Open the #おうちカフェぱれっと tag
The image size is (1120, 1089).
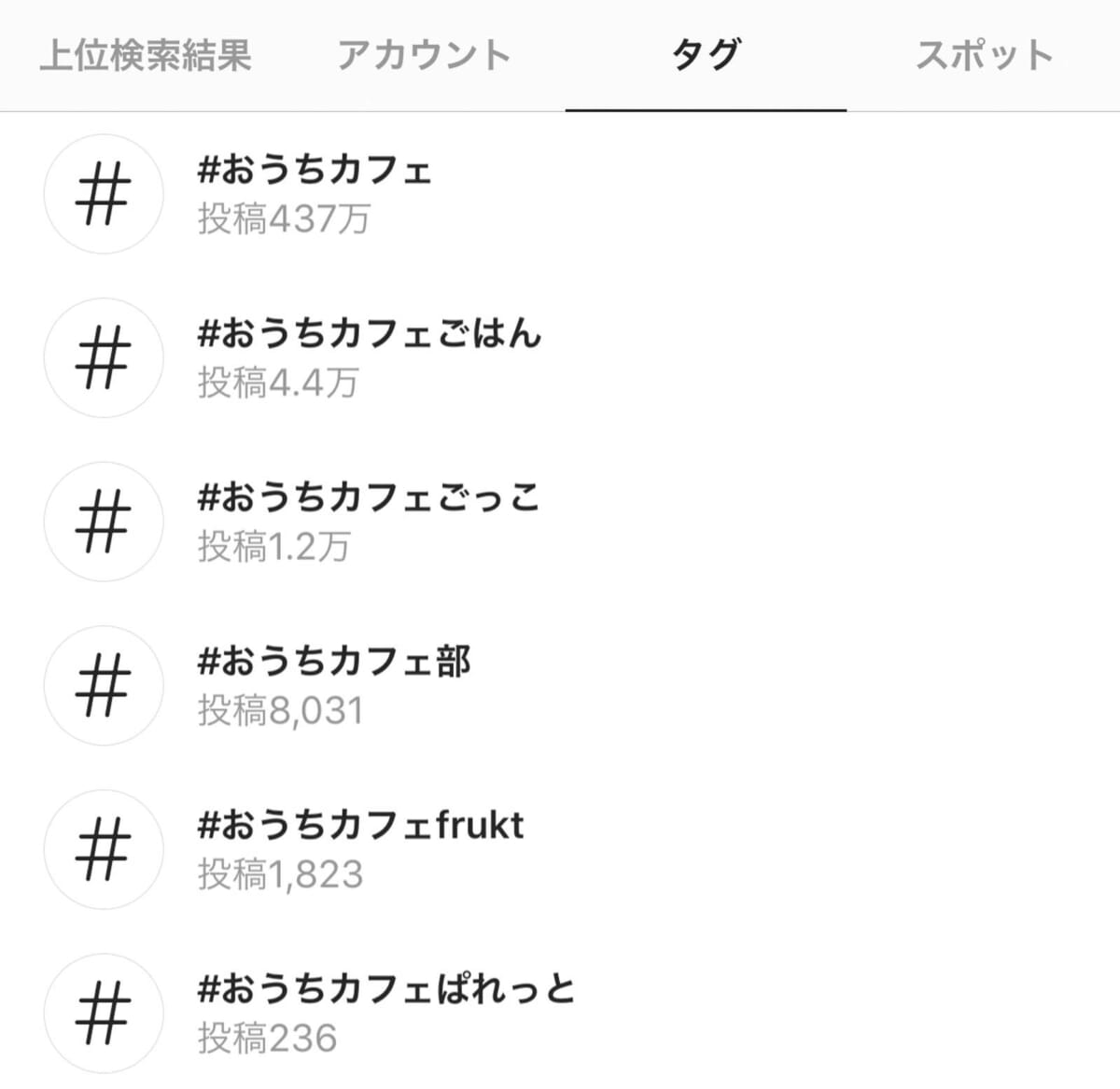click(386, 1012)
